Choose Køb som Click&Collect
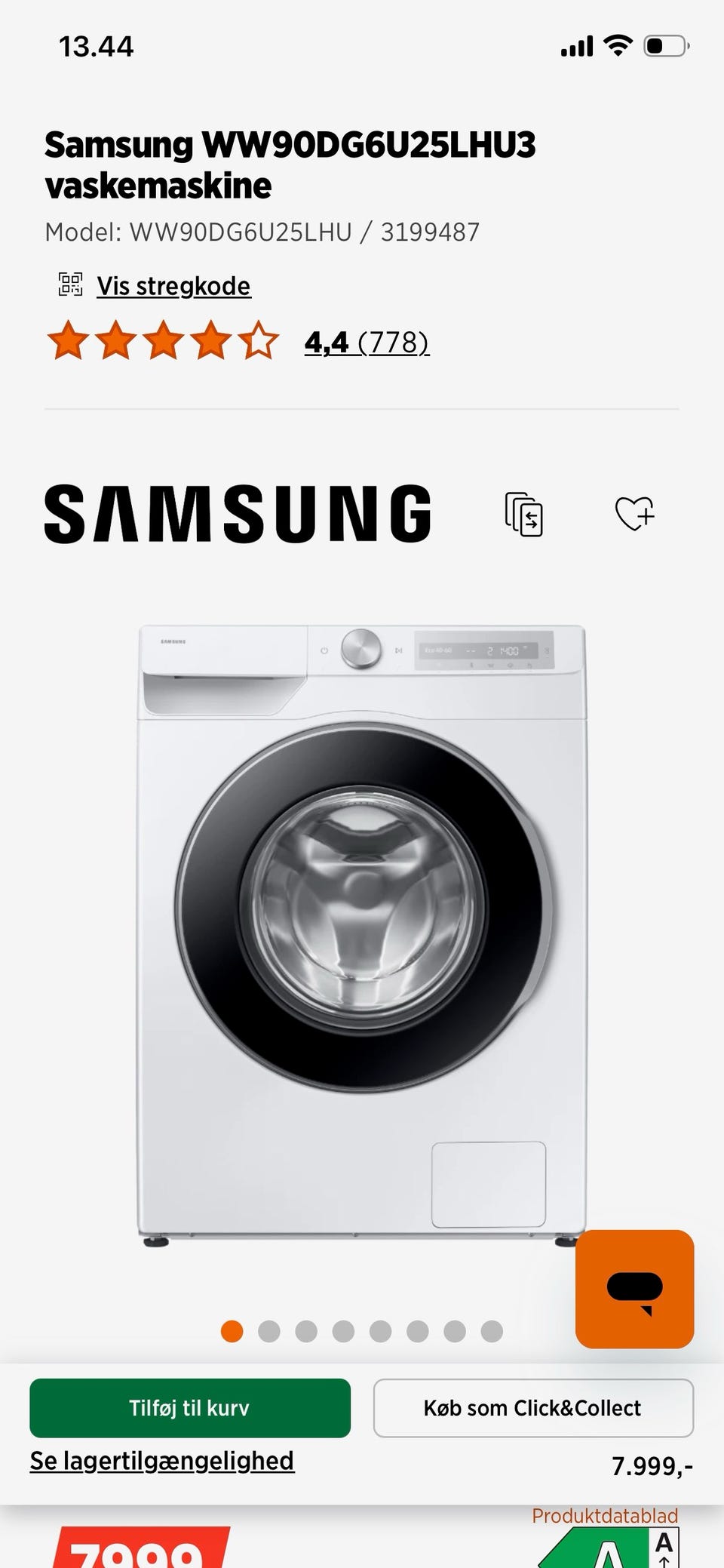Viewport: 724px width, 1568px height. coord(533,1408)
